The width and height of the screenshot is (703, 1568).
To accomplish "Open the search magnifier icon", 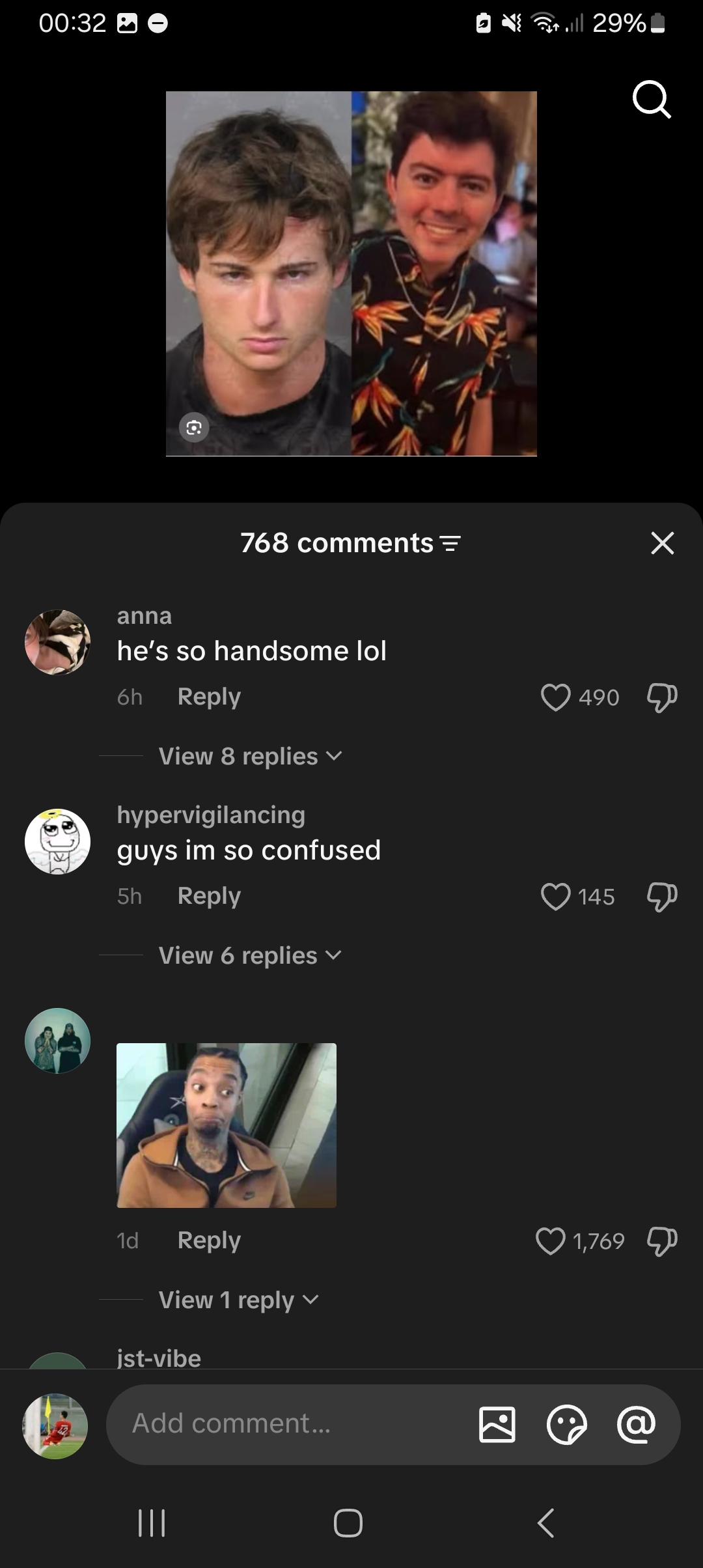I will click(651, 100).
